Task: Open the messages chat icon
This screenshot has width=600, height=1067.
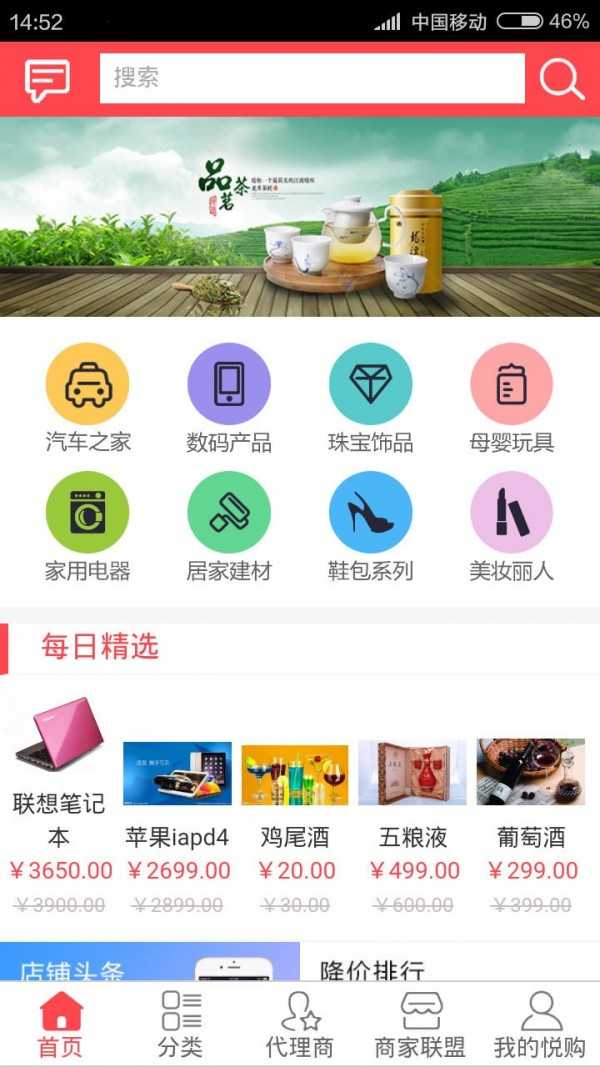Action: point(47,80)
